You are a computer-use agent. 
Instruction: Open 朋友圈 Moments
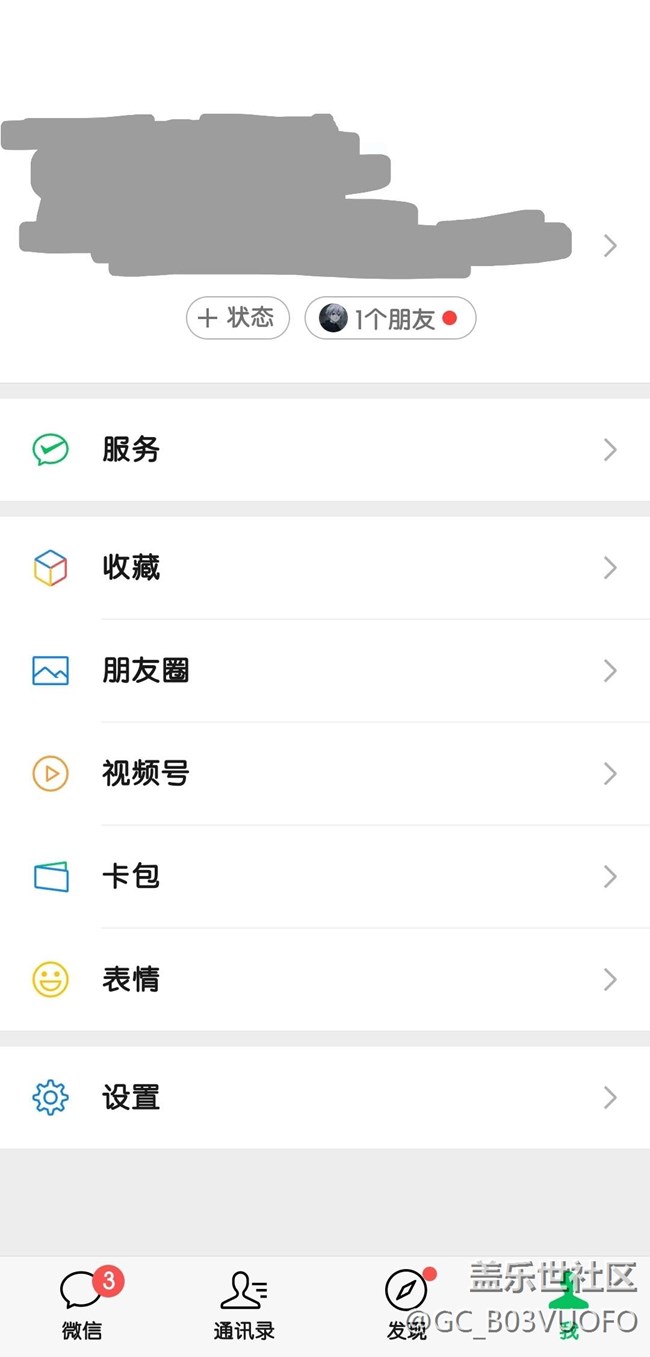325,671
